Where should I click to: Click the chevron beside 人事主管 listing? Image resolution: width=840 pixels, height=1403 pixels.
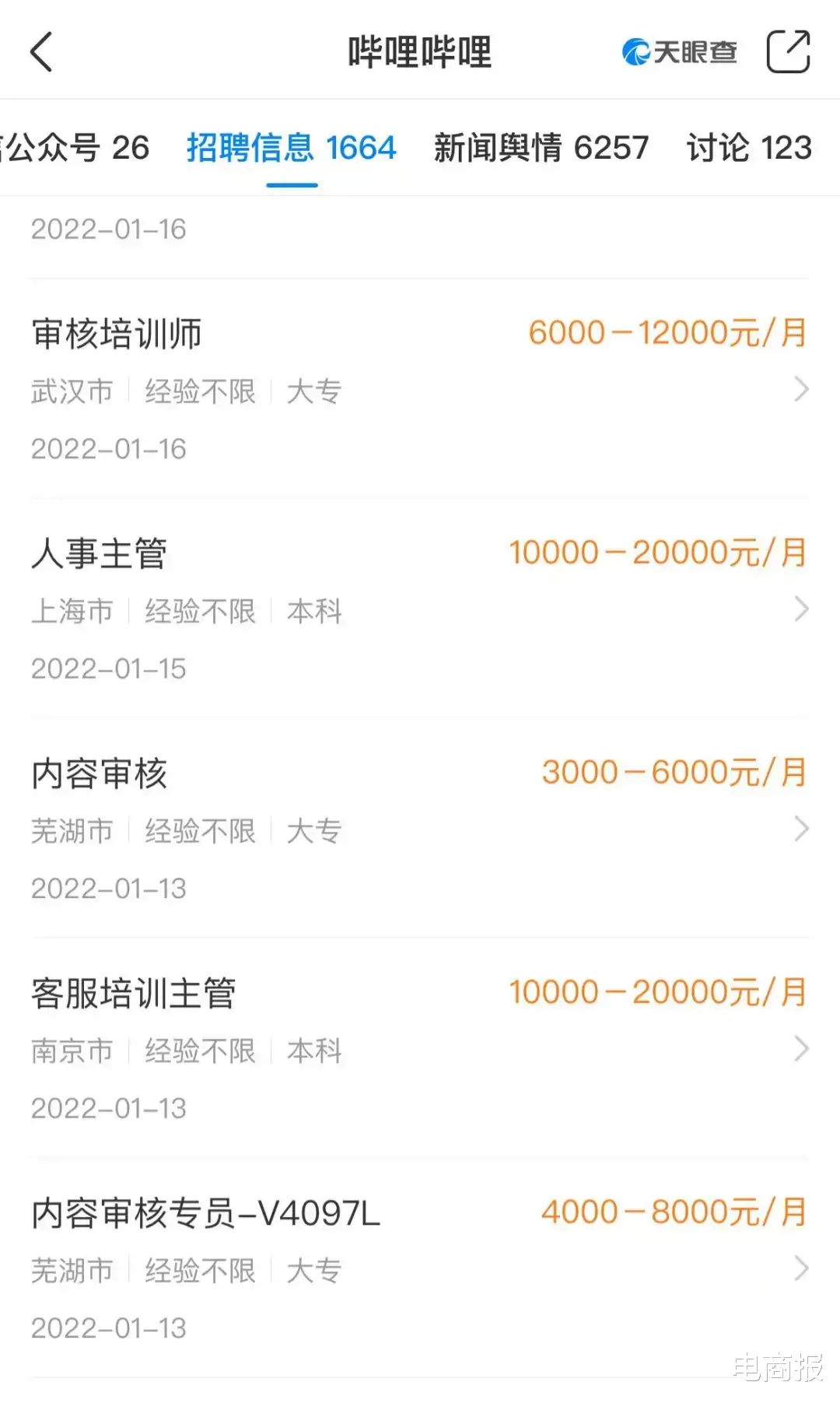[x=801, y=609]
